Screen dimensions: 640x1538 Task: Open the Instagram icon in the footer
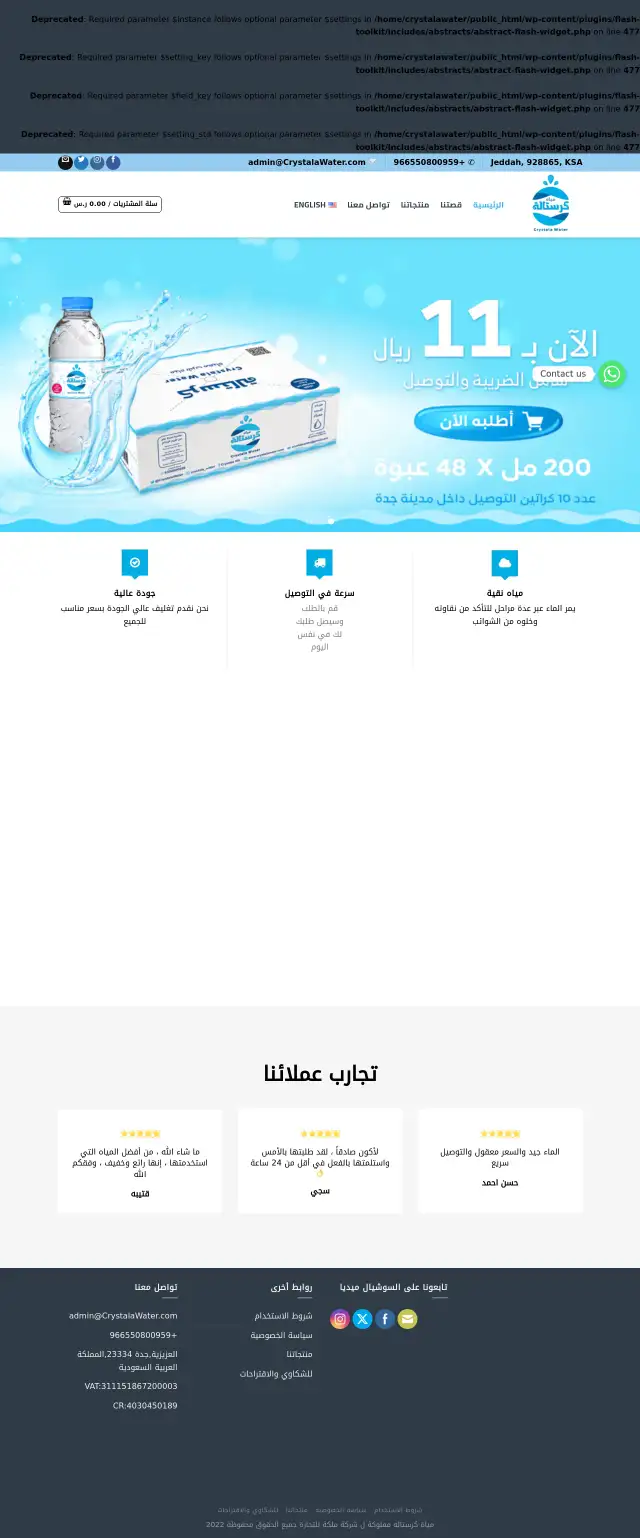[x=340, y=1319]
